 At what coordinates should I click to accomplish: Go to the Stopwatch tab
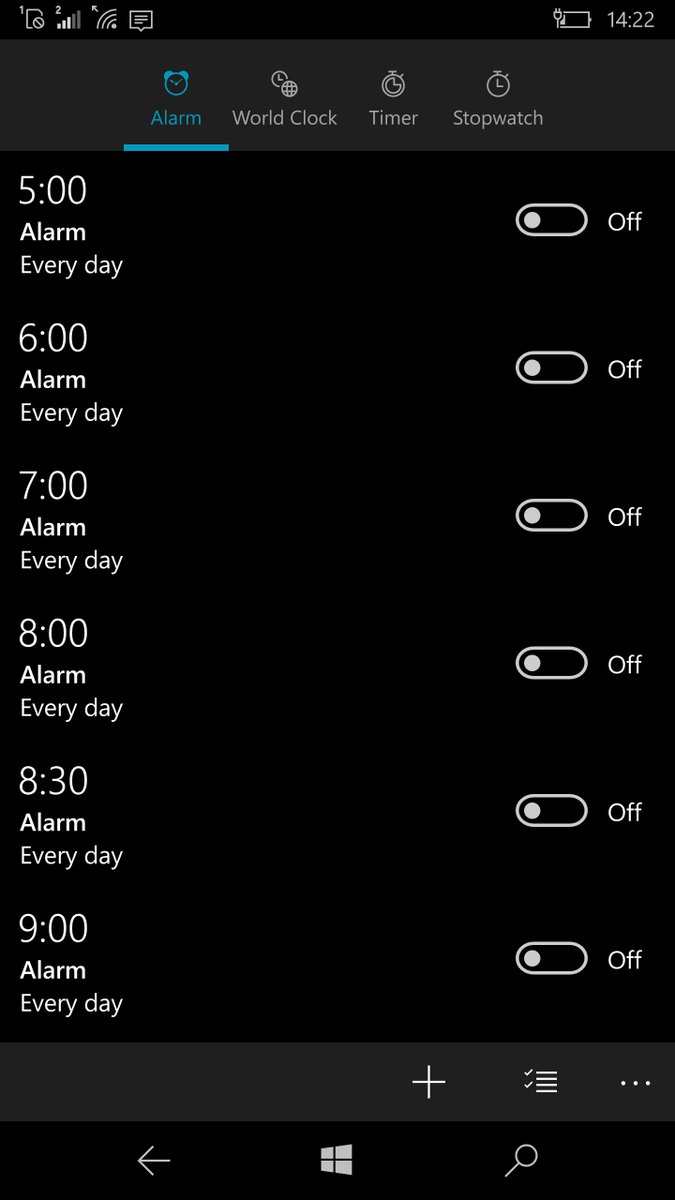tap(497, 98)
